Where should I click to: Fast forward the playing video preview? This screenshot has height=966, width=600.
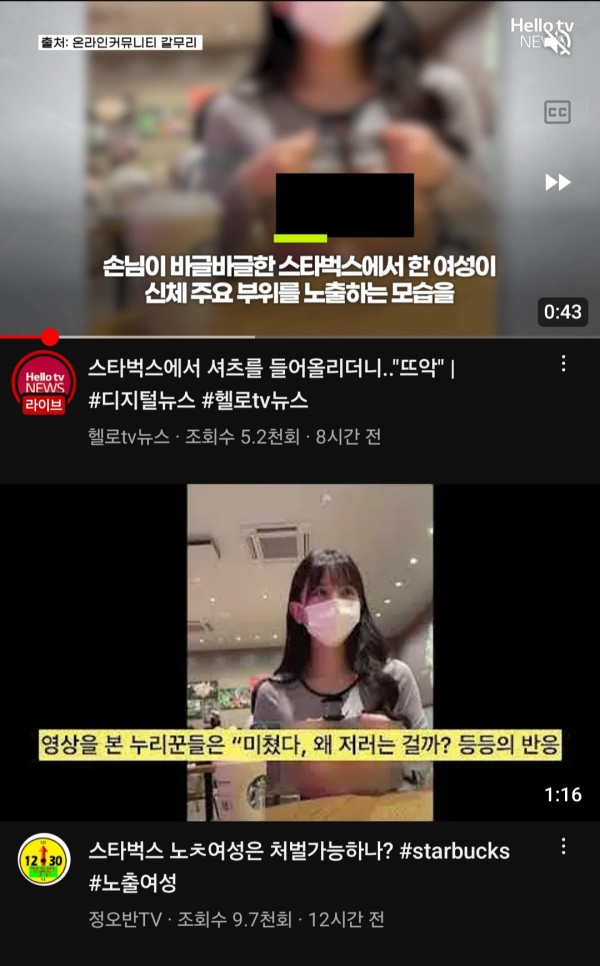coord(557,182)
